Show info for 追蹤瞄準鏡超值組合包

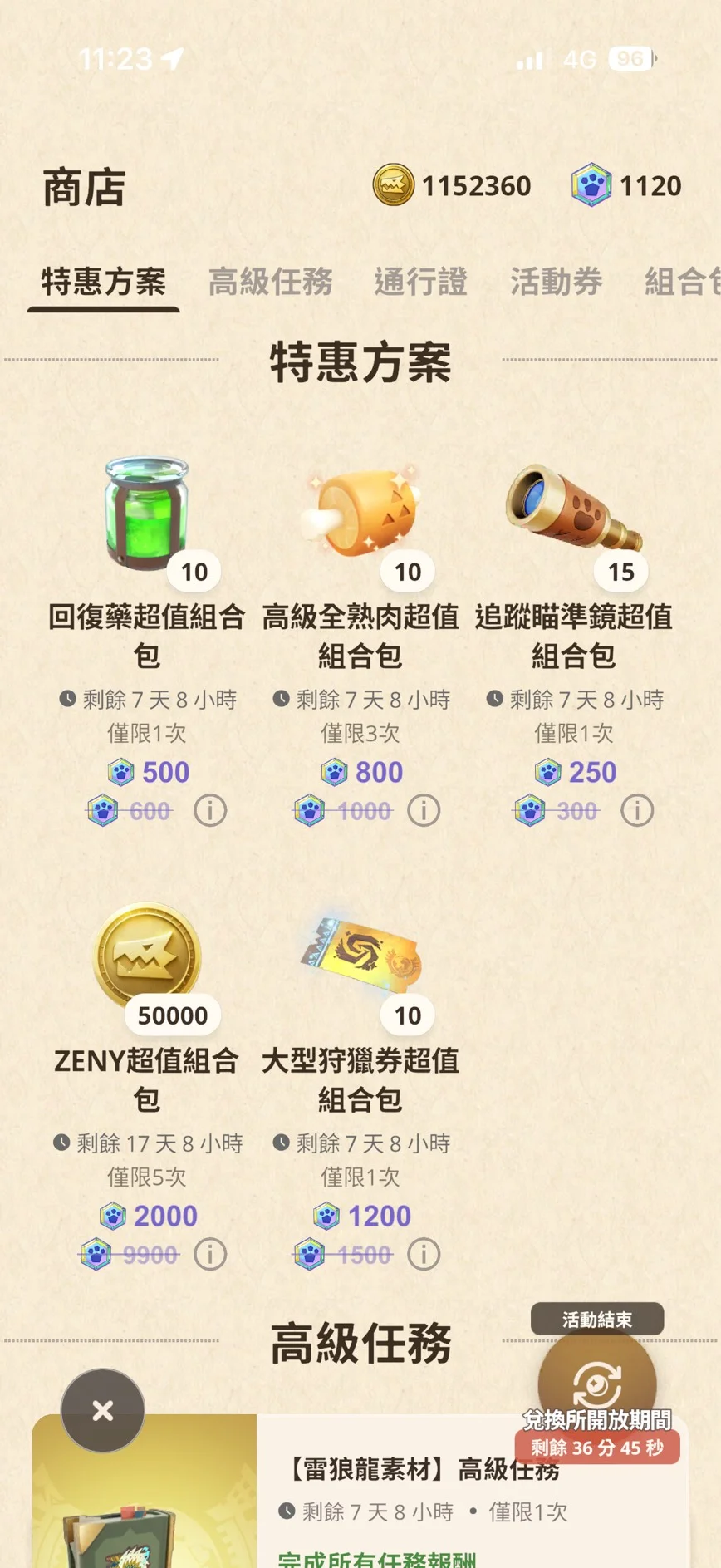[x=637, y=810]
